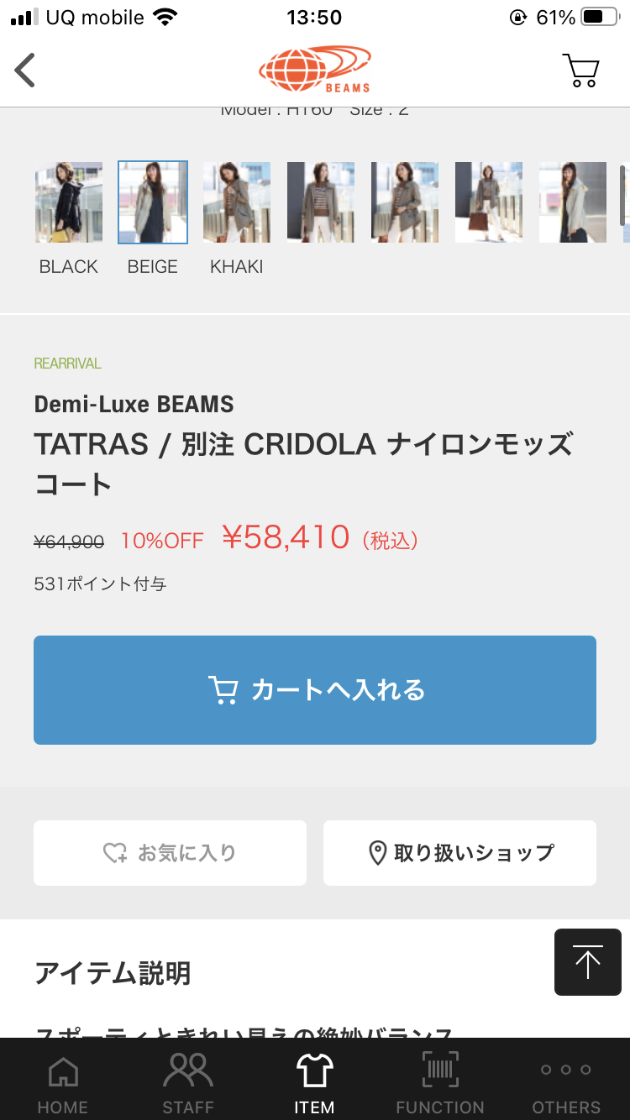Open 取り扱いショップ store list
Image resolution: width=630 pixels, height=1120 pixels.
[x=459, y=853]
